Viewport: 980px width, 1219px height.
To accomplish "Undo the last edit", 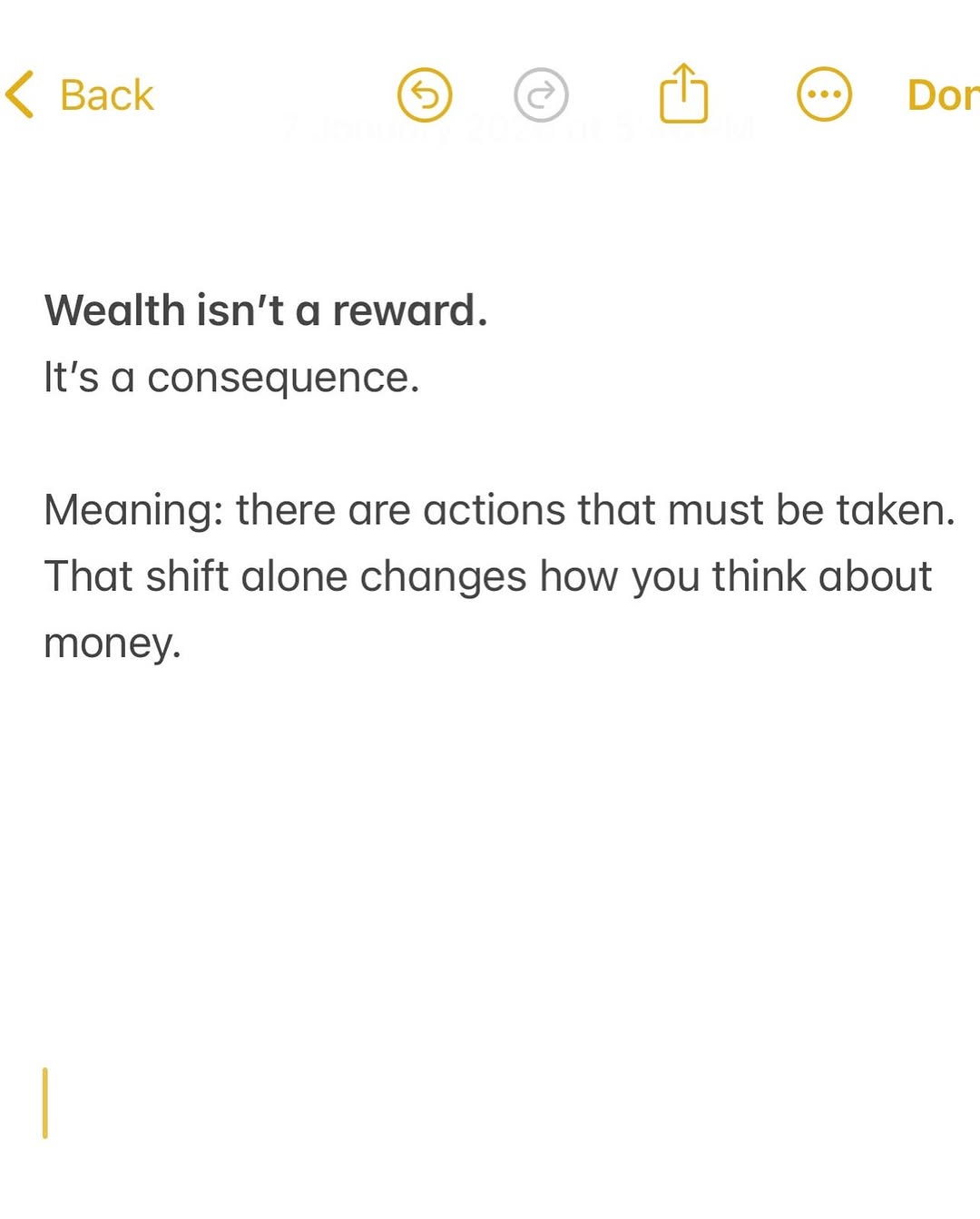I will pyautogui.click(x=425, y=94).
